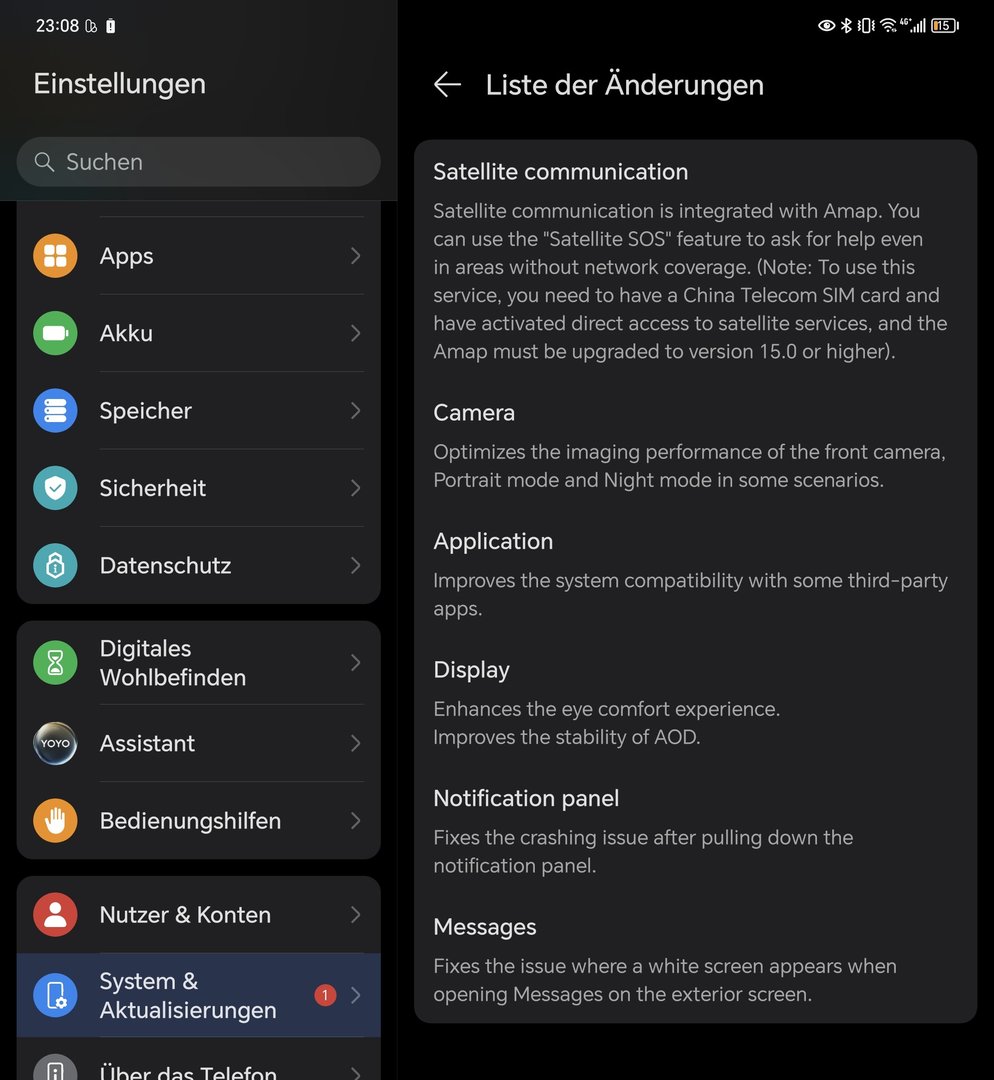Open the YOYO Assistant settings
This screenshot has width=994, height=1080.
pyautogui.click(x=199, y=743)
